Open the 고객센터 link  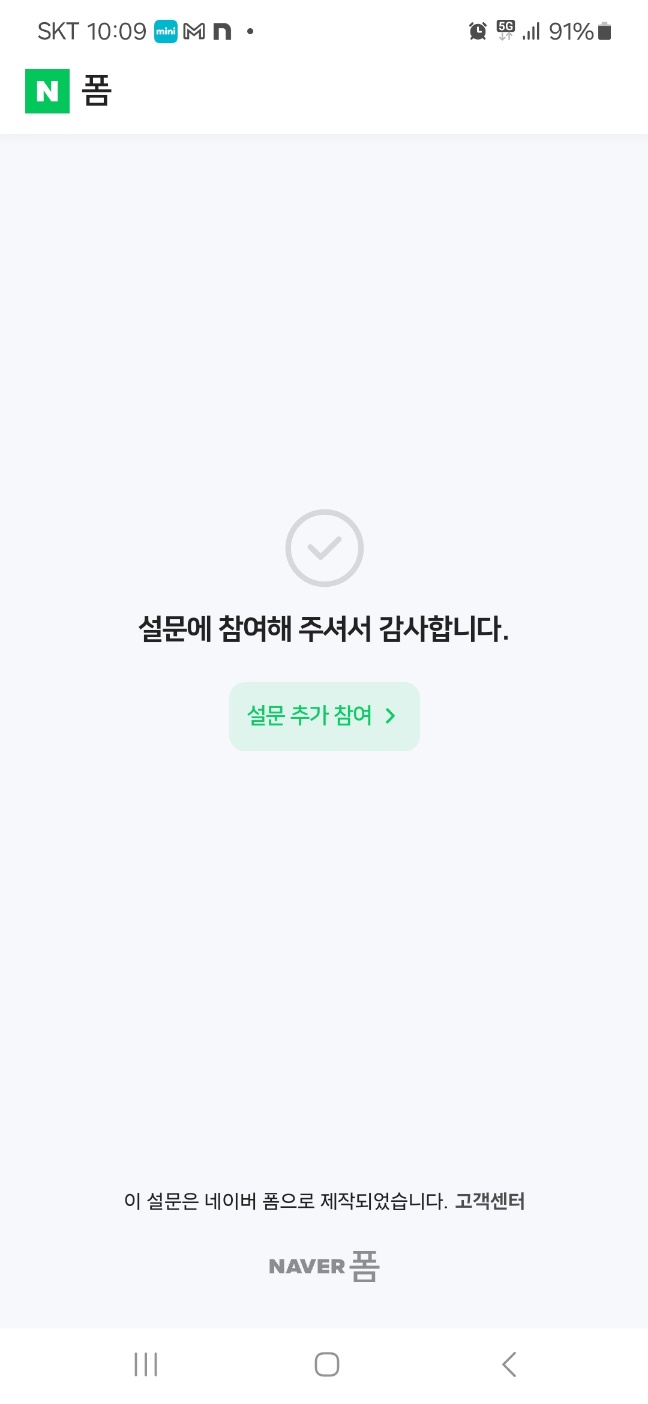[x=490, y=1202]
